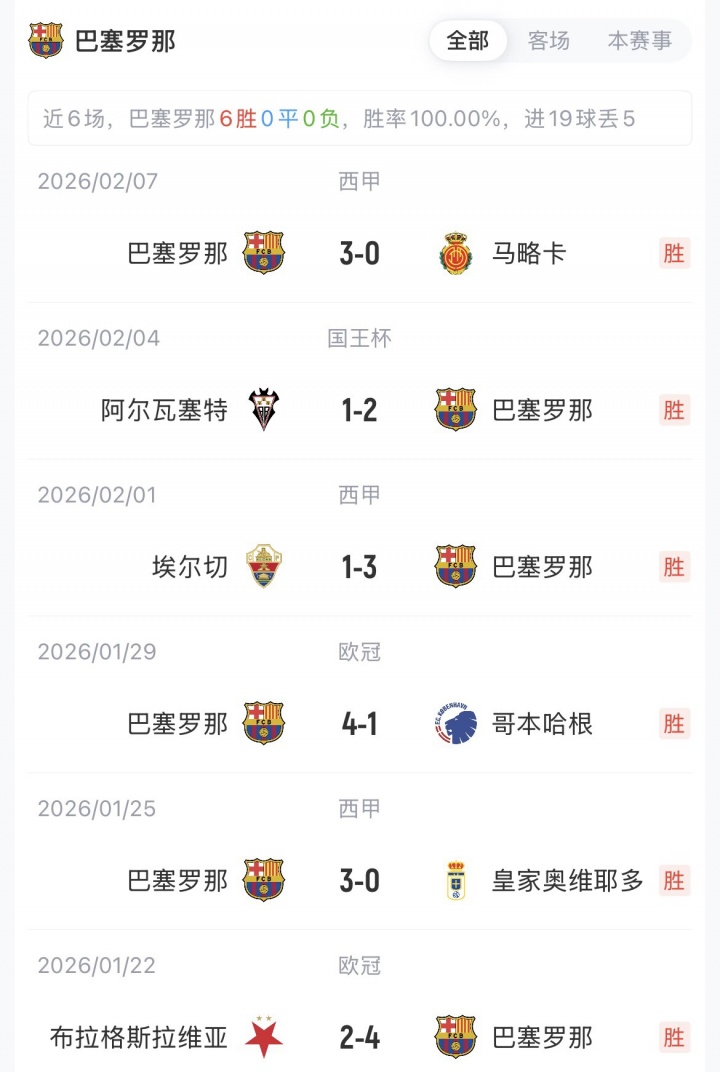
Task: Click the 胜 result label for the Mallorca match
Action: pyautogui.click(x=674, y=253)
